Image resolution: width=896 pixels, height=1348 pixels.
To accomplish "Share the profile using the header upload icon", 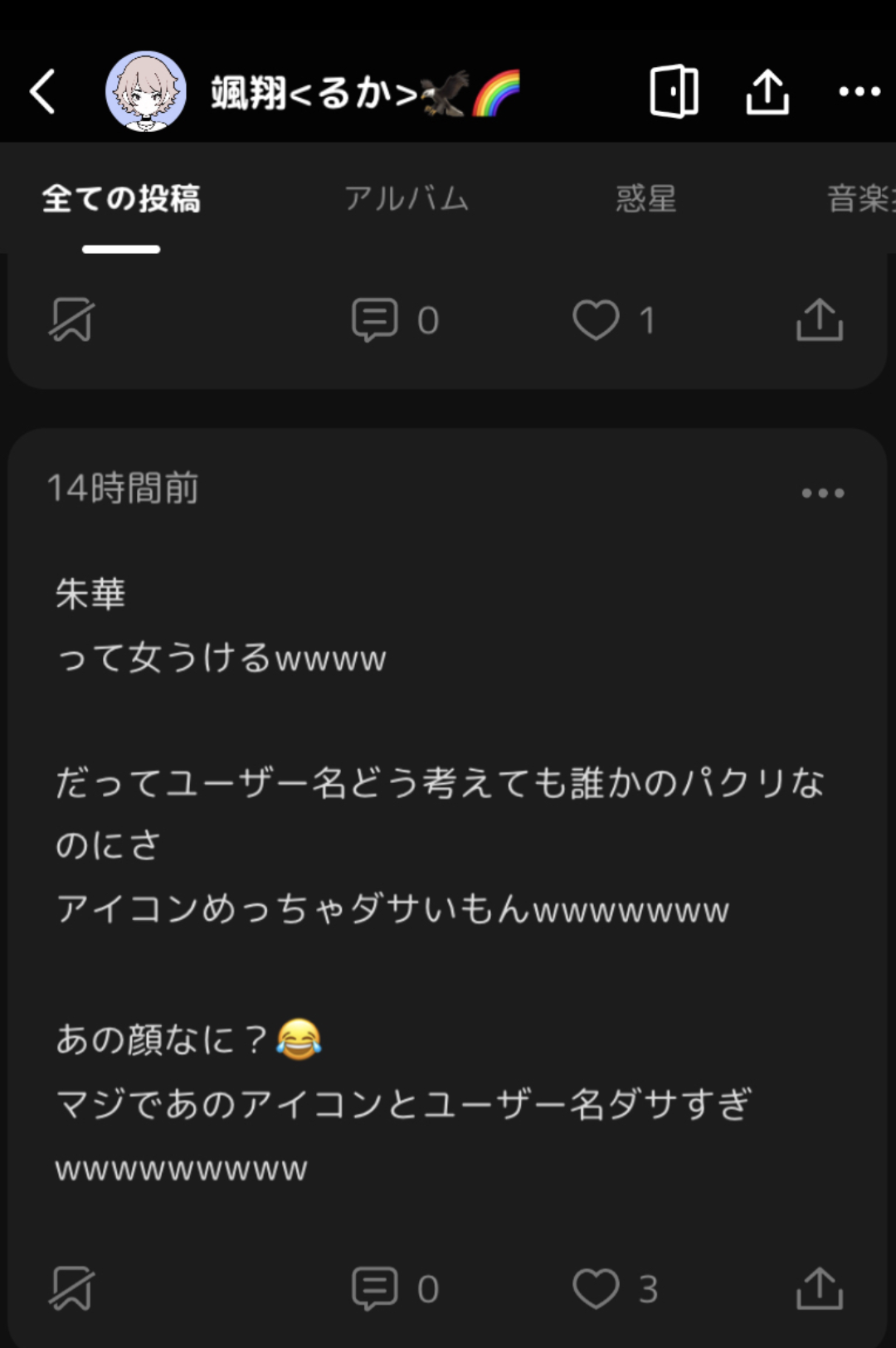I will click(767, 91).
